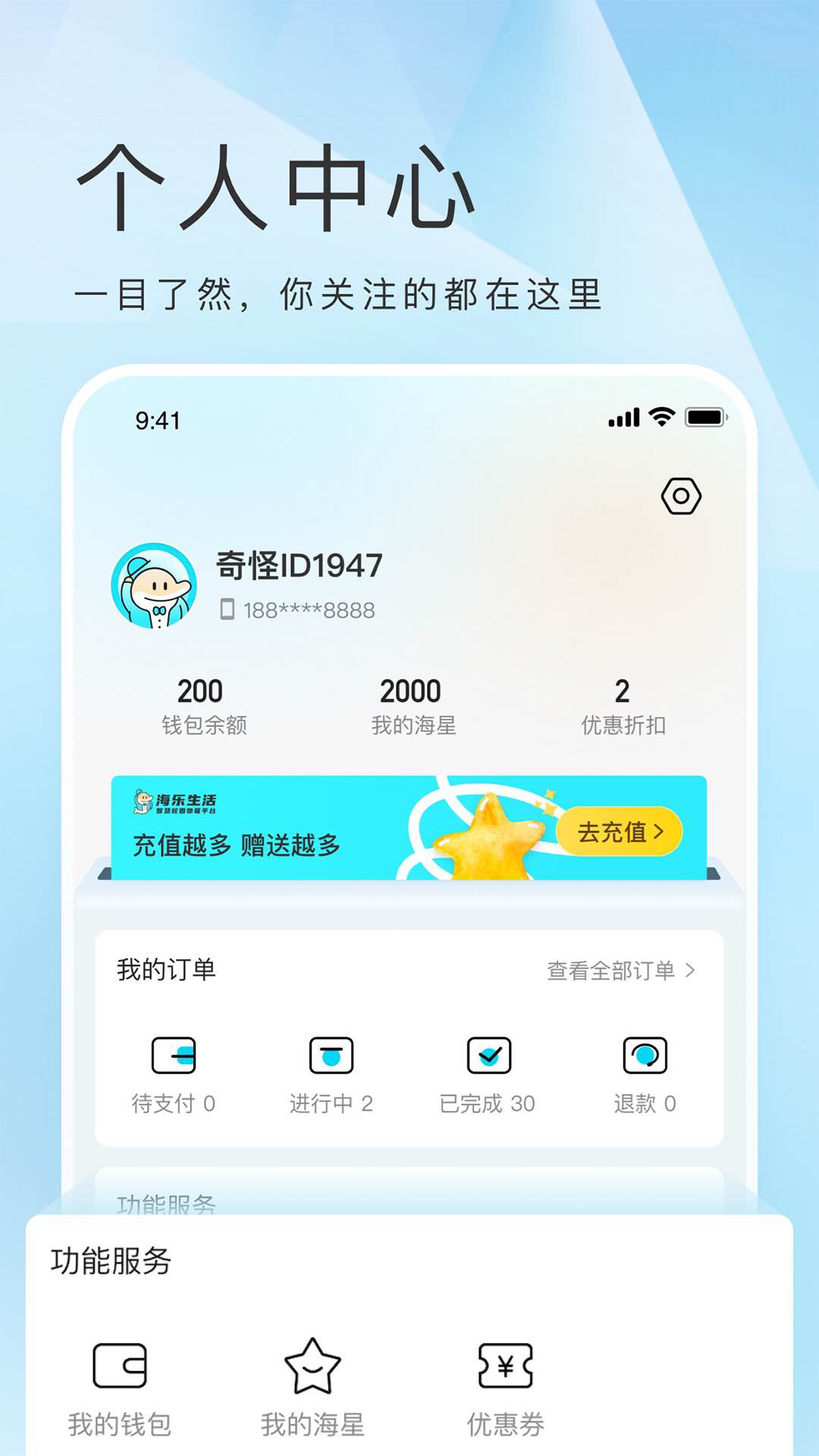Open the settings gear icon

pyautogui.click(x=680, y=497)
